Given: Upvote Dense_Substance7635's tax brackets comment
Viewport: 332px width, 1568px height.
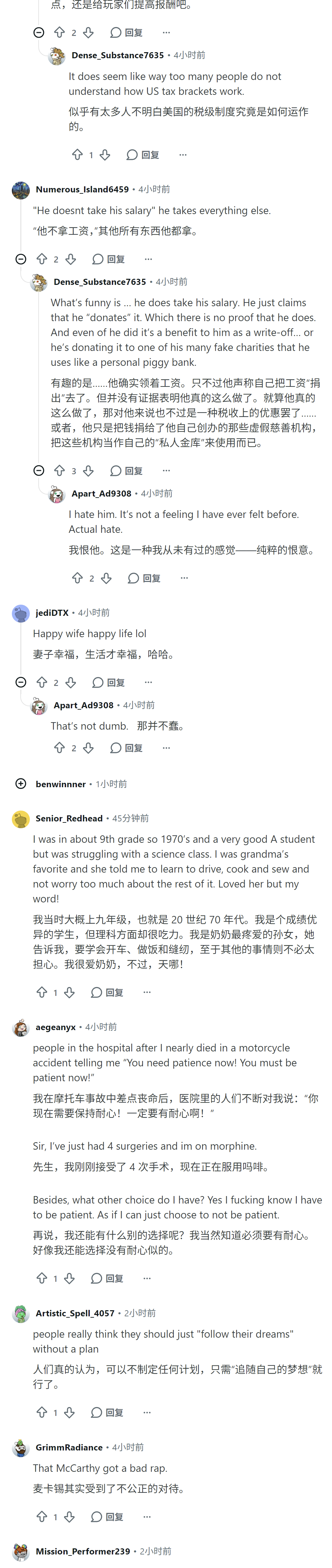Looking at the screenshot, I should click(x=77, y=154).
